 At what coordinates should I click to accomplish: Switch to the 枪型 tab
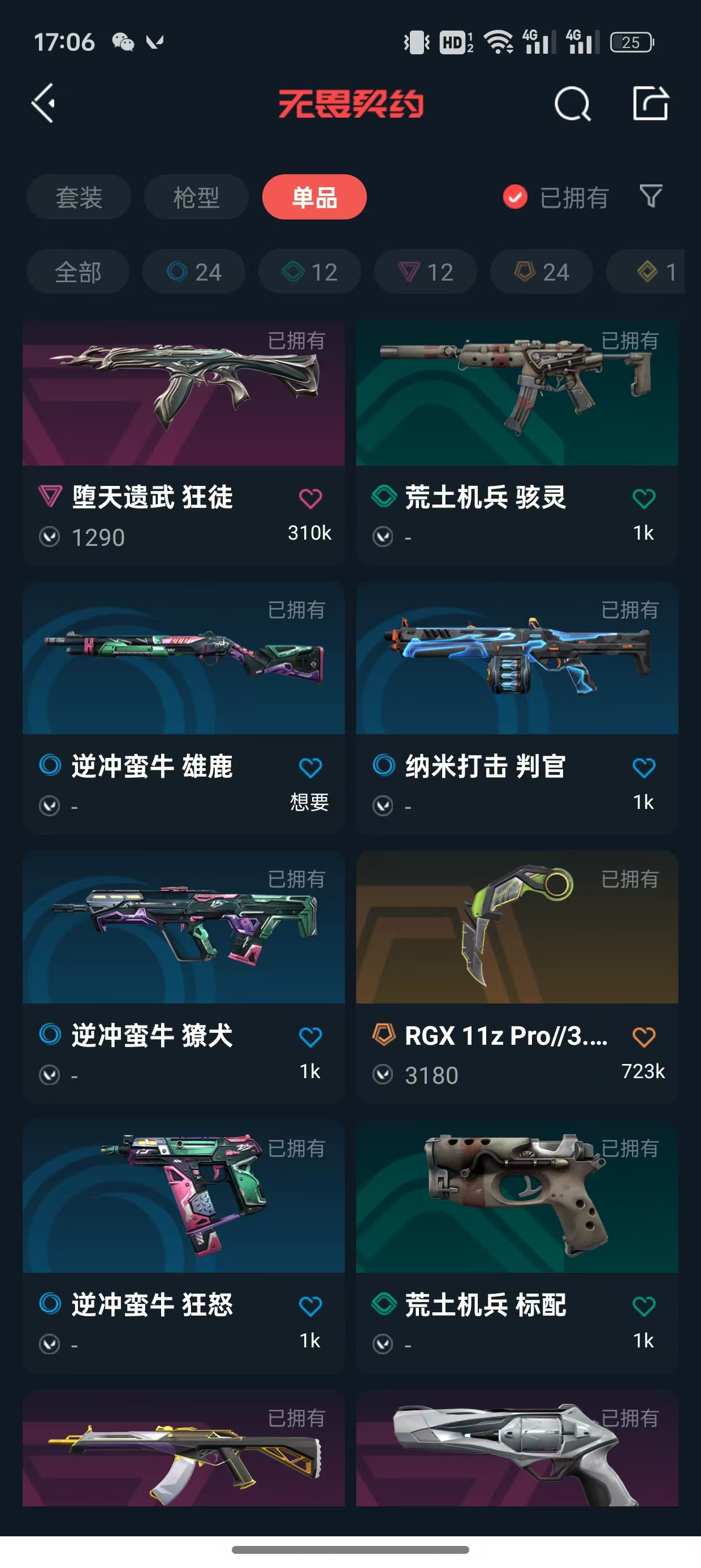click(x=196, y=197)
